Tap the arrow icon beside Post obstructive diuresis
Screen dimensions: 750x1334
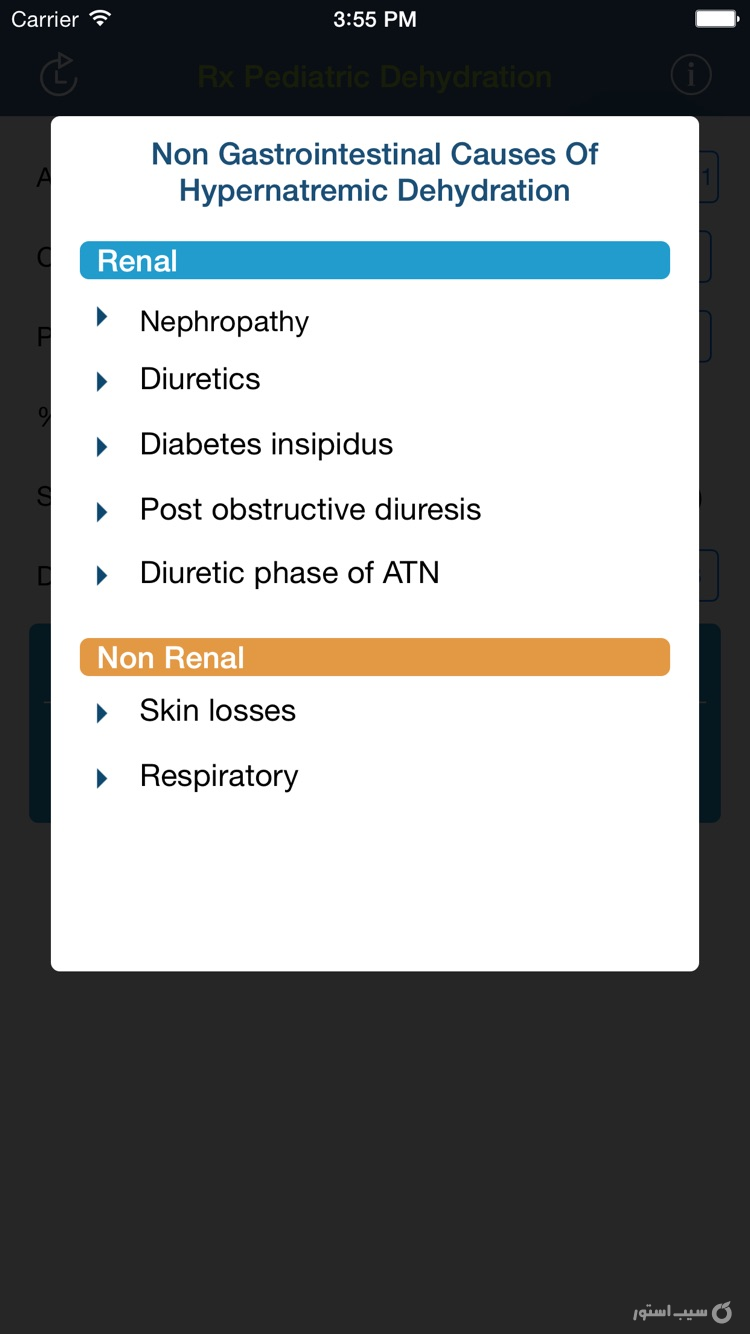tap(102, 511)
